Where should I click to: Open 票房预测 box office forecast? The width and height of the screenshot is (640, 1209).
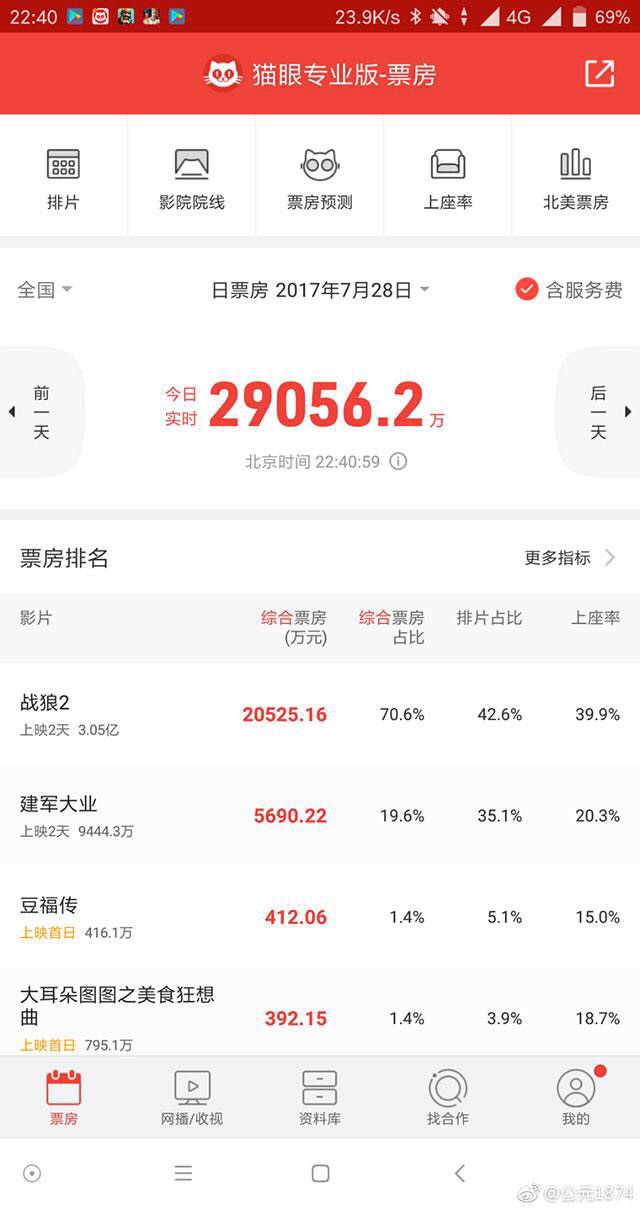coord(320,177)
